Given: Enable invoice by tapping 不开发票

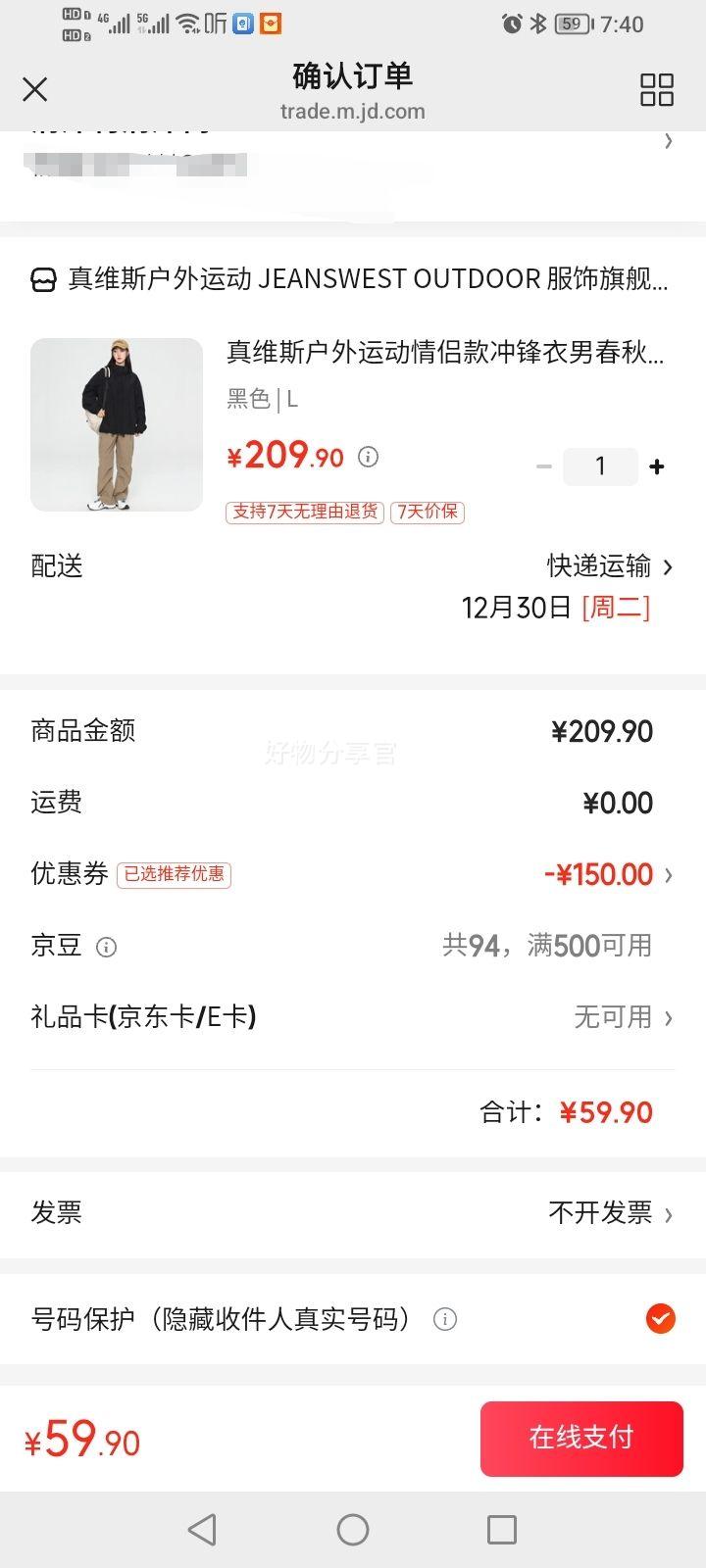Looking at the screenshot, I should [x=599, y=1212].
